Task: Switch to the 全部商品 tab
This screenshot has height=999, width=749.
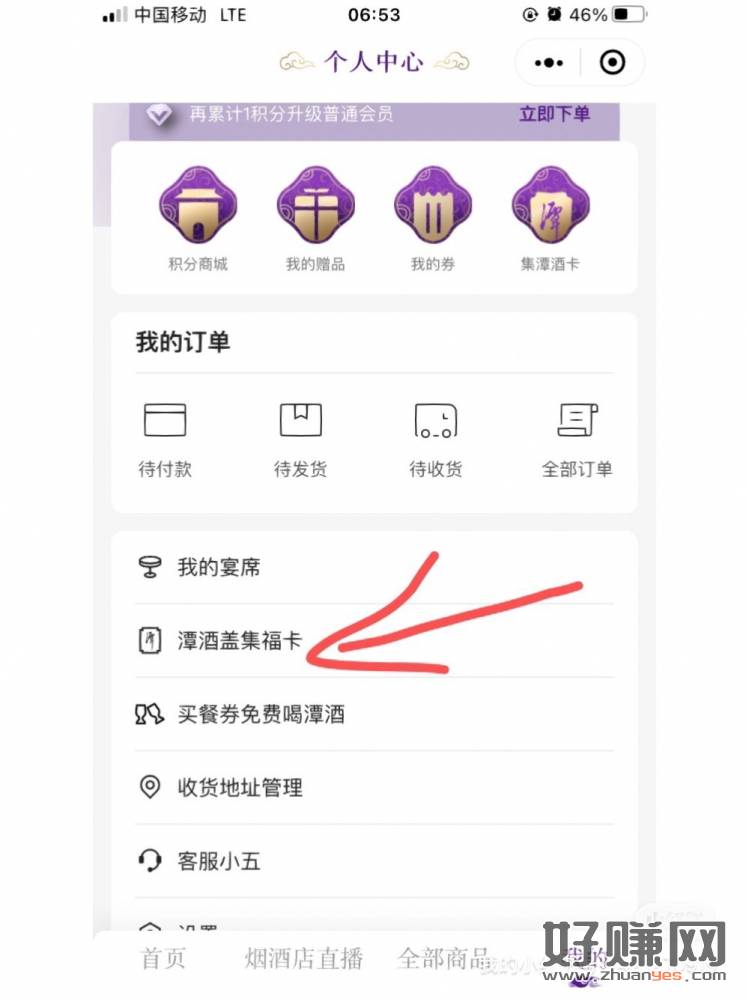Action: pos(443,958)
